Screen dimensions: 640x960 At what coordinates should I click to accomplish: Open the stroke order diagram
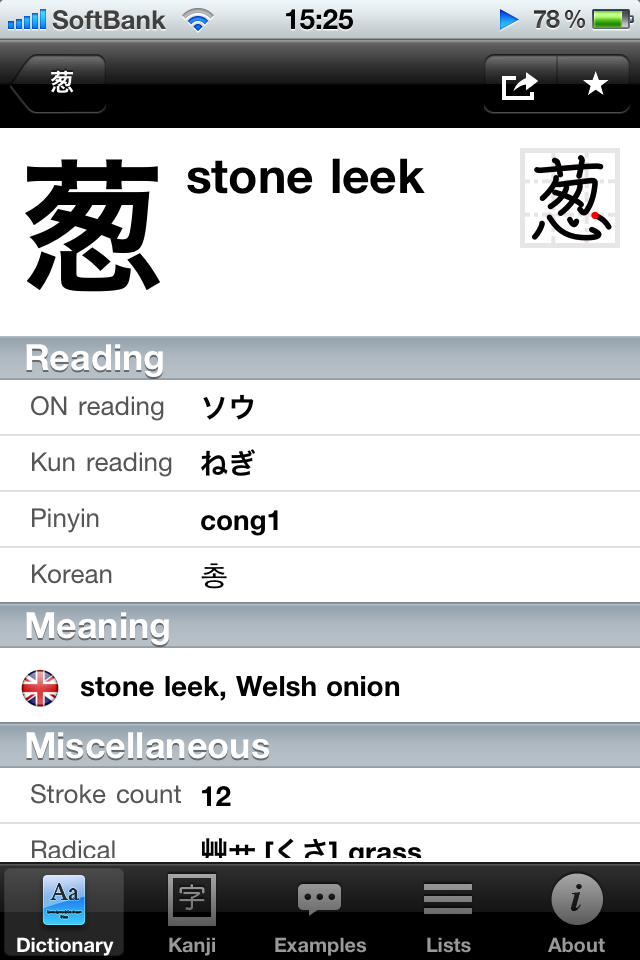tap(569, 198)
